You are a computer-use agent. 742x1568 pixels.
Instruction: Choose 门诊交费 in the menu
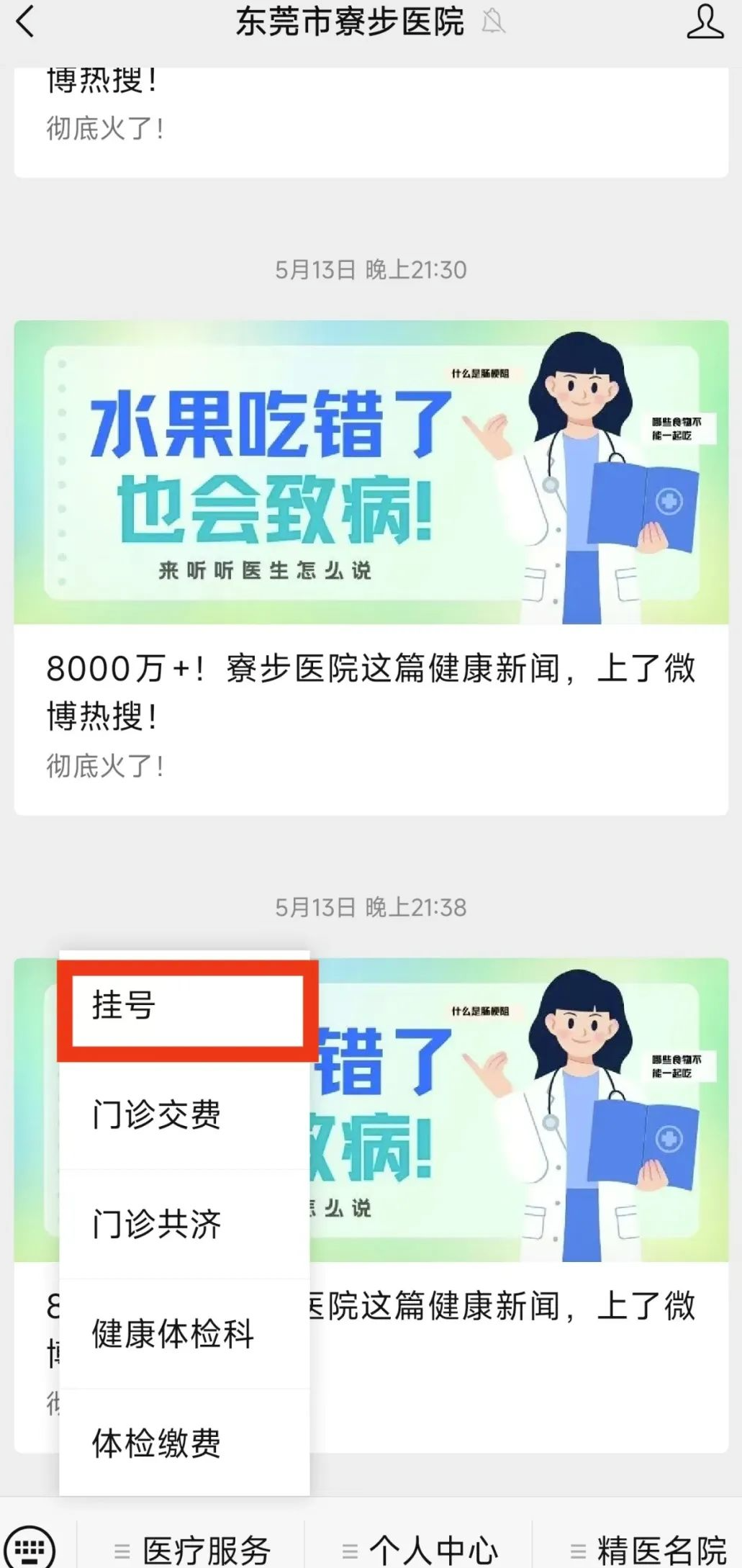click(x=184, y=1116)
